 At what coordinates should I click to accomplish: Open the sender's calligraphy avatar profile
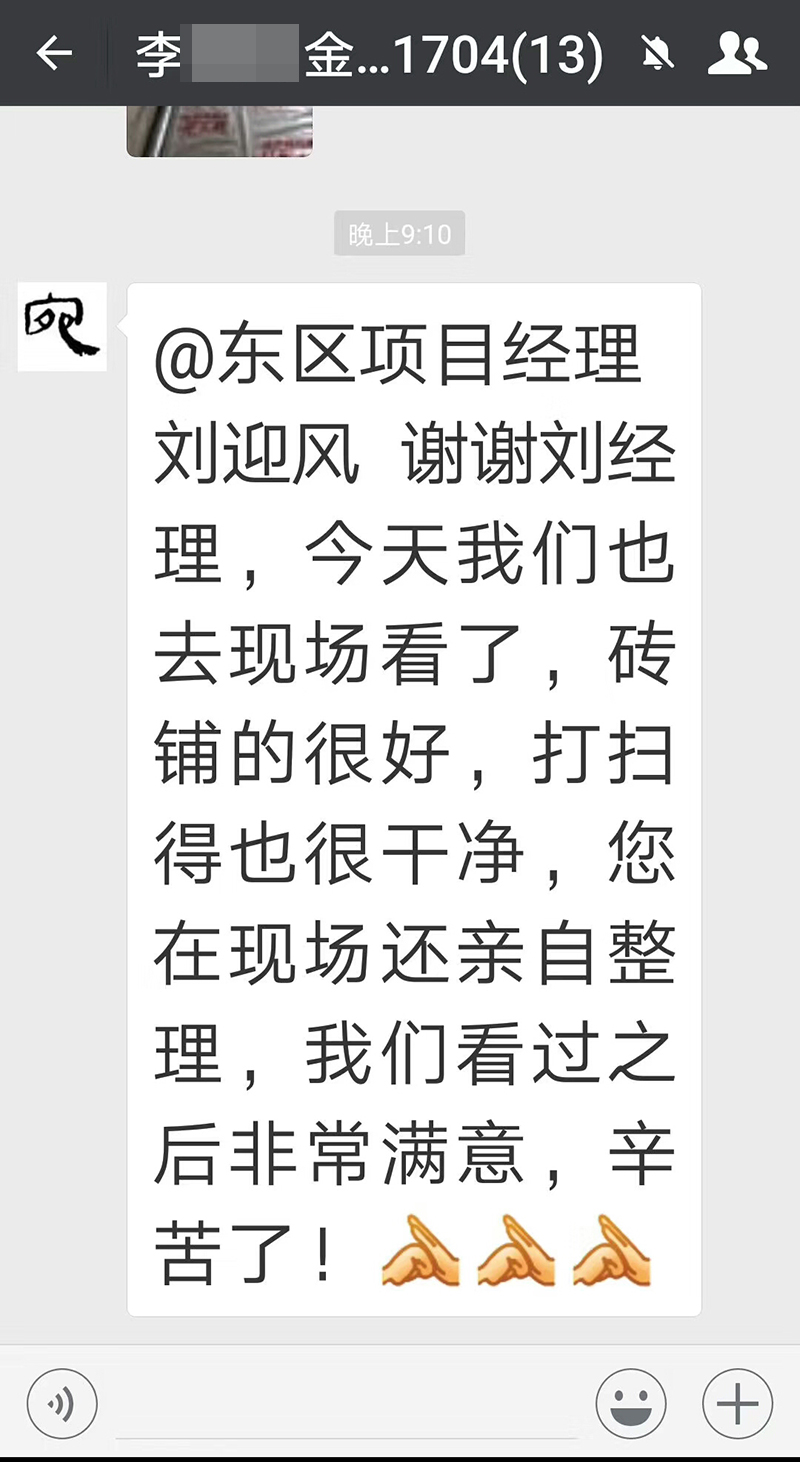(x=62, y=327)
